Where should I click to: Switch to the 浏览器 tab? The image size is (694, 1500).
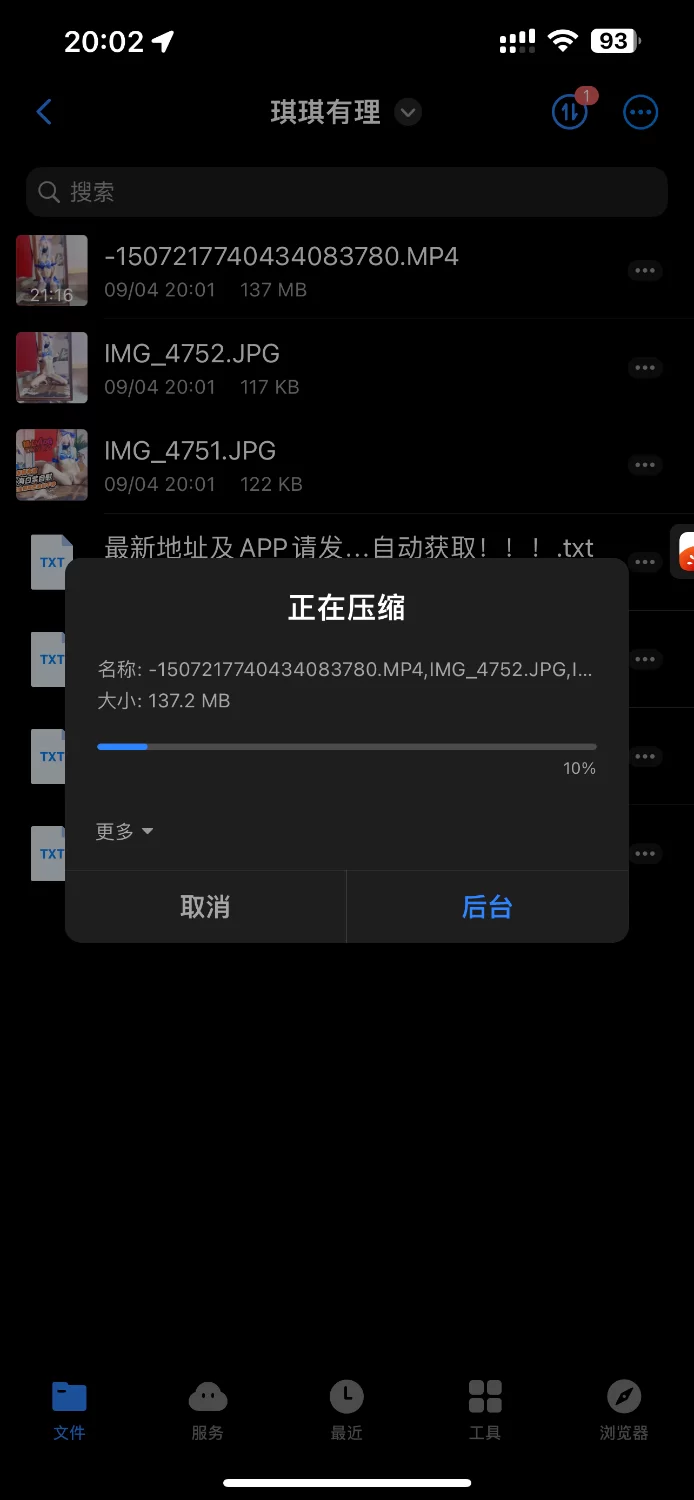[624, 1410]
